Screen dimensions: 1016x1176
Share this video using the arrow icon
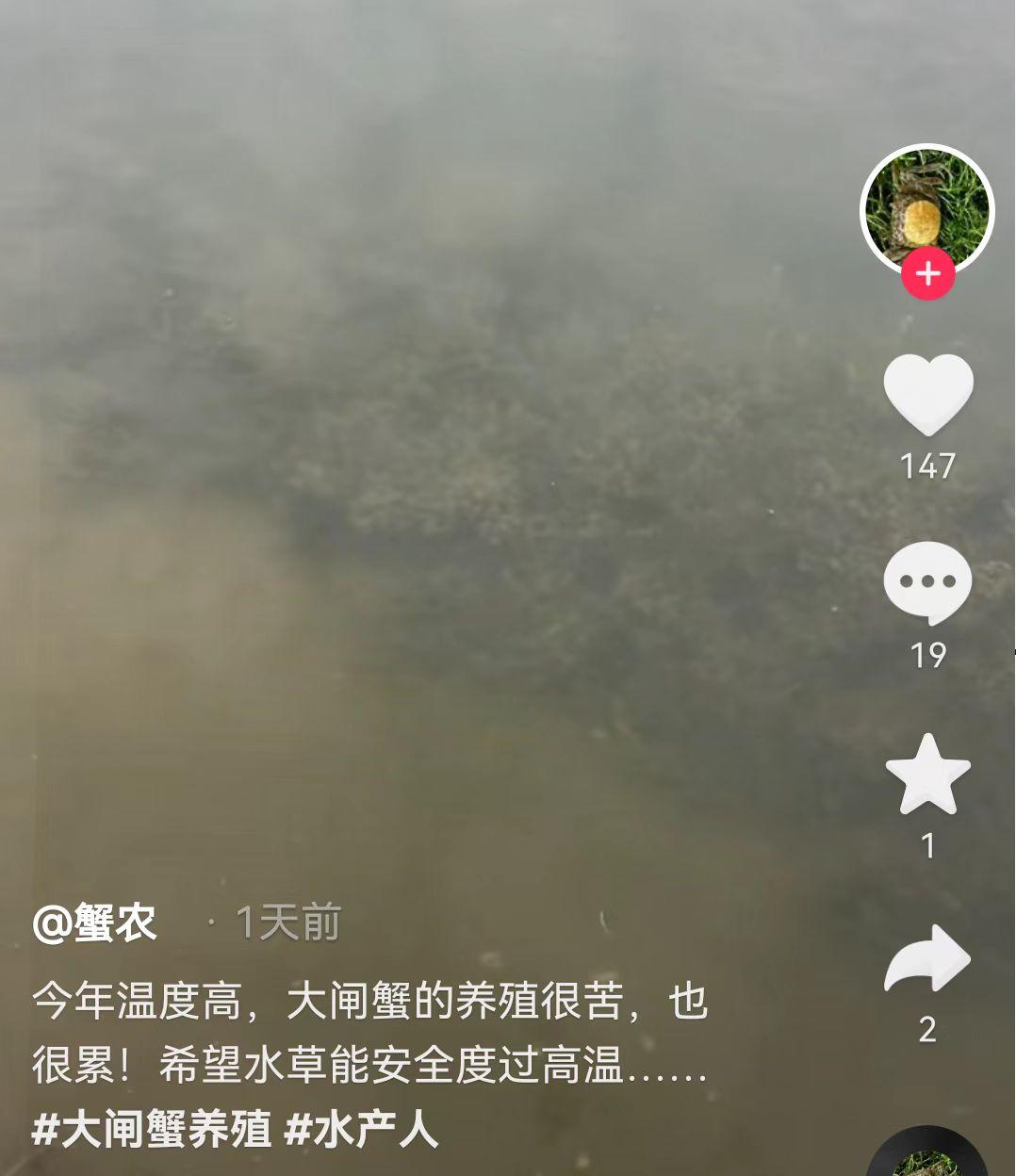coord(927,959)
